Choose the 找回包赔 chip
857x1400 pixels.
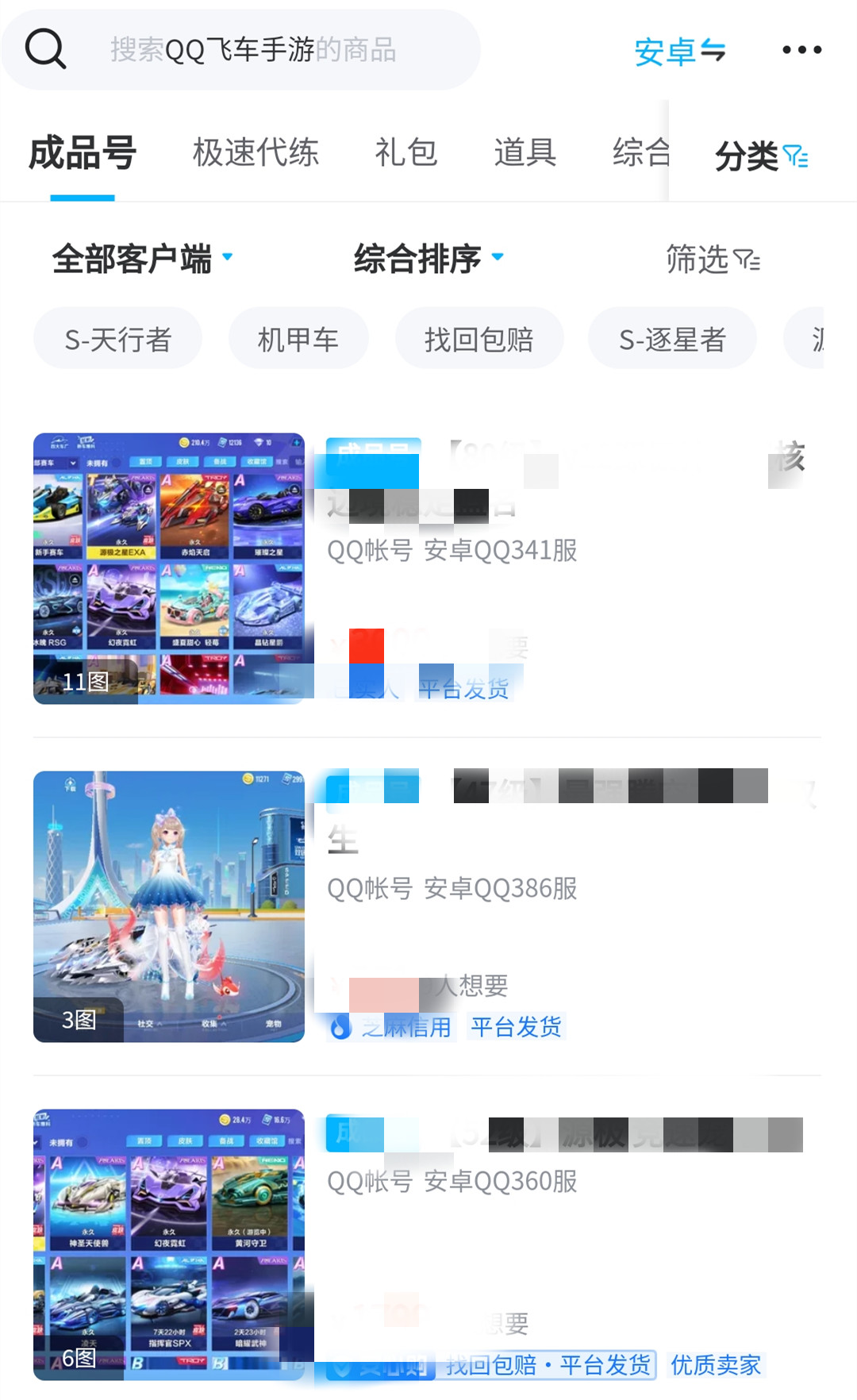click(478, 340)
